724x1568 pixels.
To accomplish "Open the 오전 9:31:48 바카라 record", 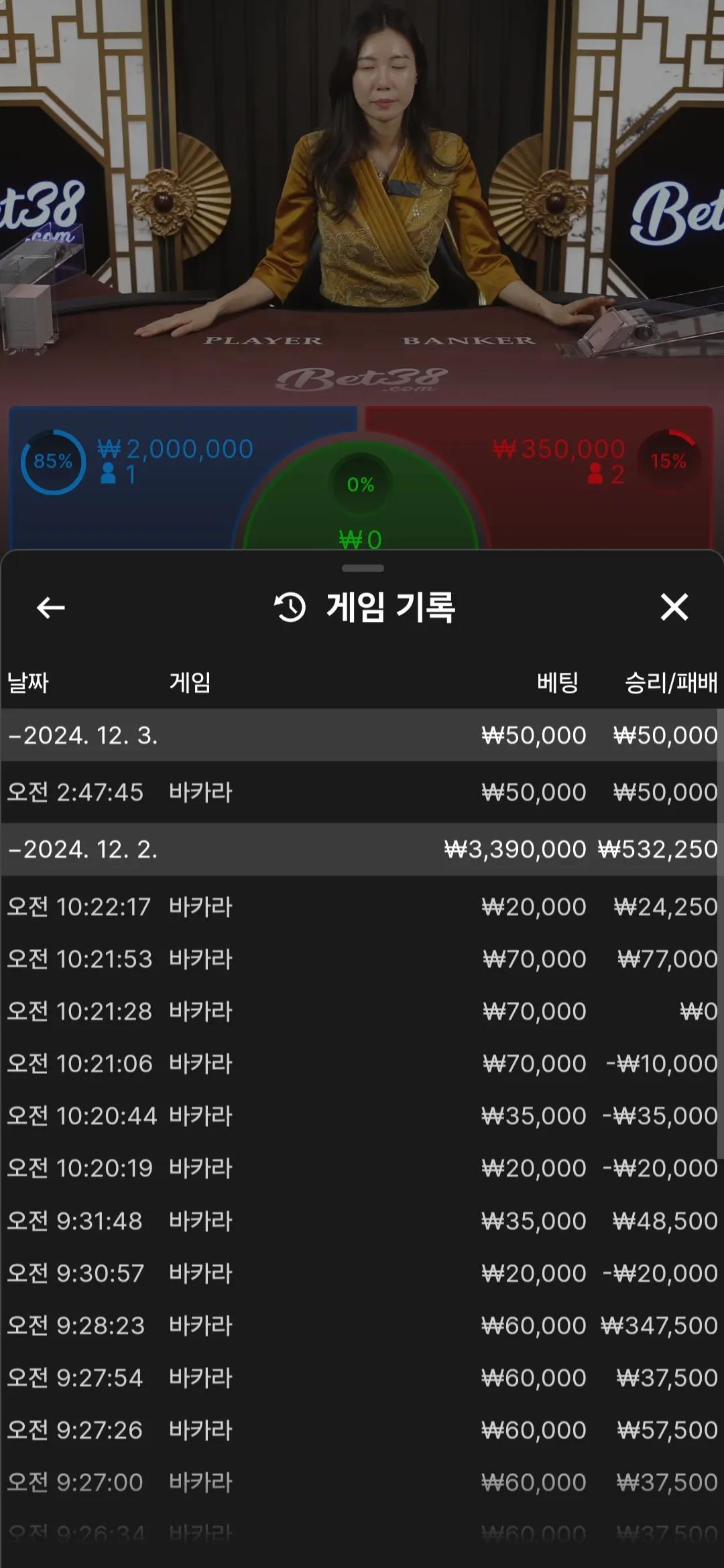I will 360,1221.
